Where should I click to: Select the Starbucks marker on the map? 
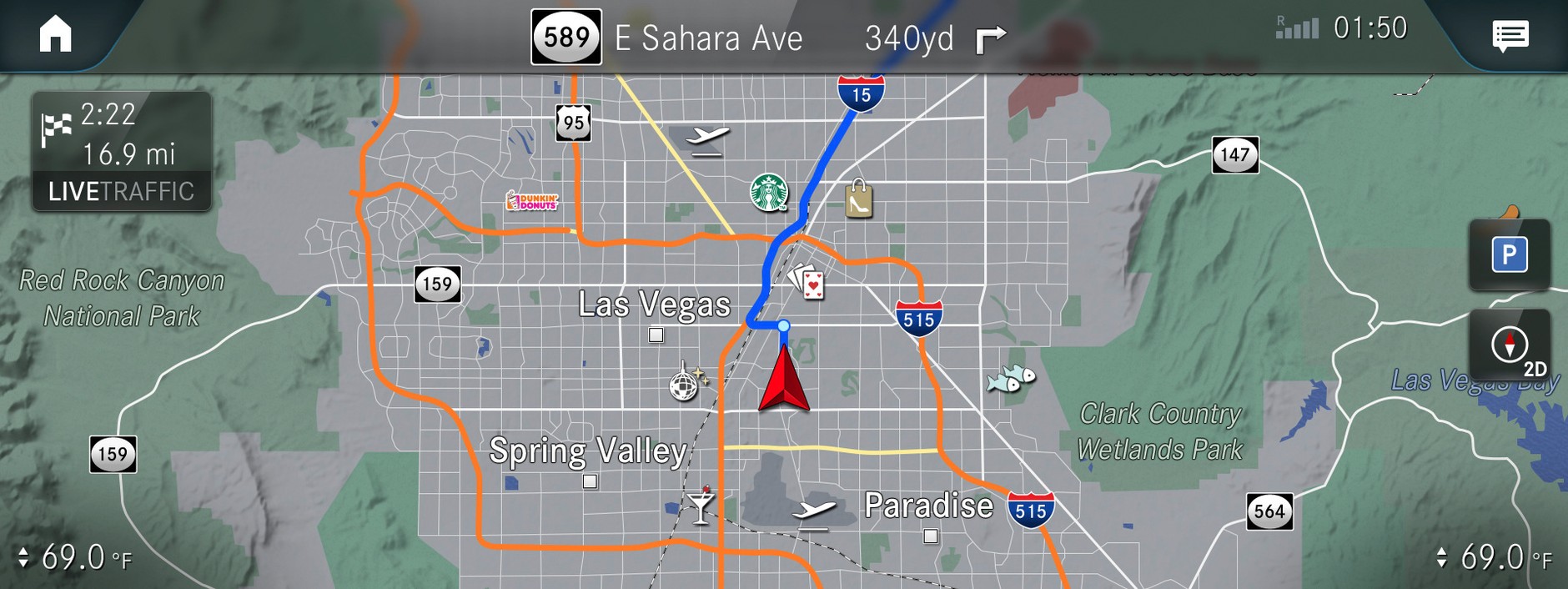click(769, 193)
